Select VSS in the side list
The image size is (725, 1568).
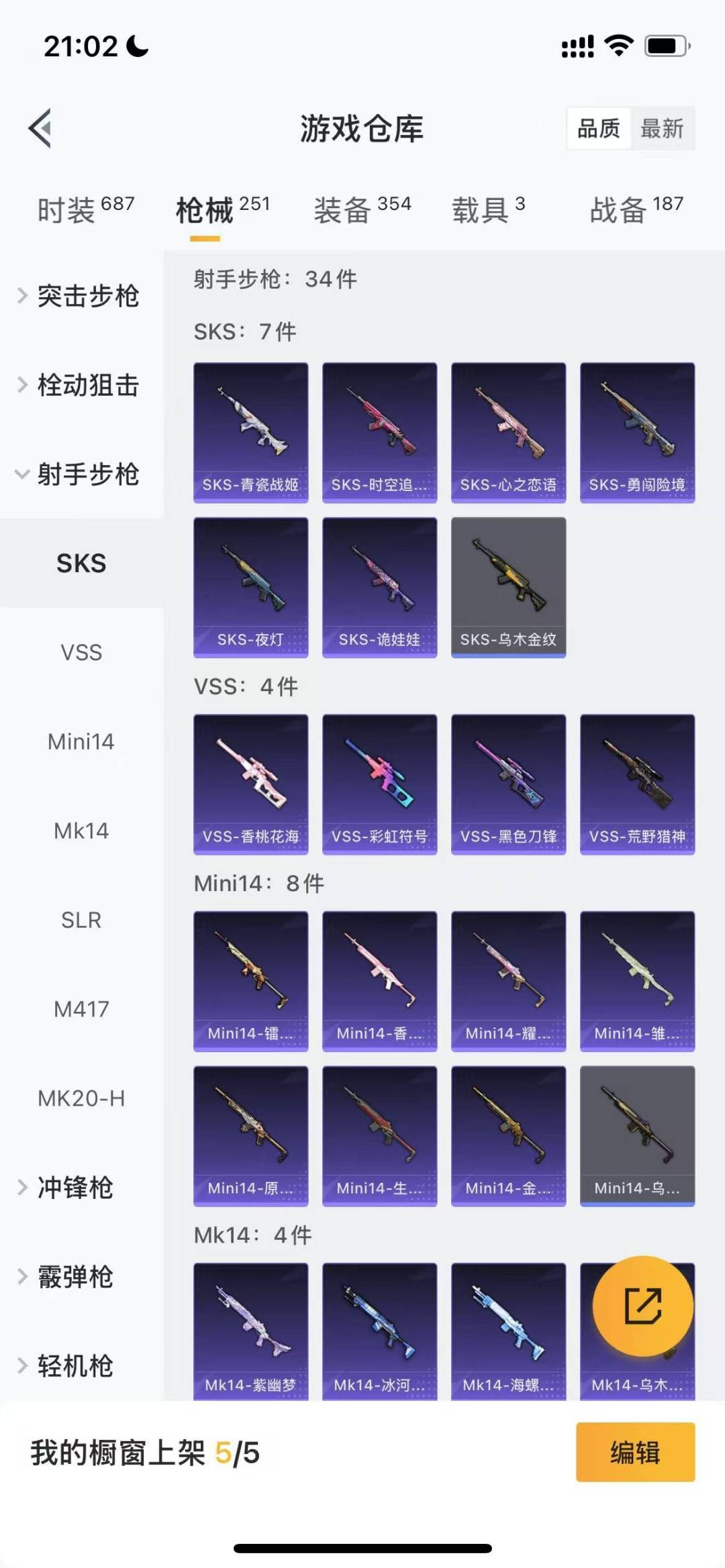coord(81,652)
